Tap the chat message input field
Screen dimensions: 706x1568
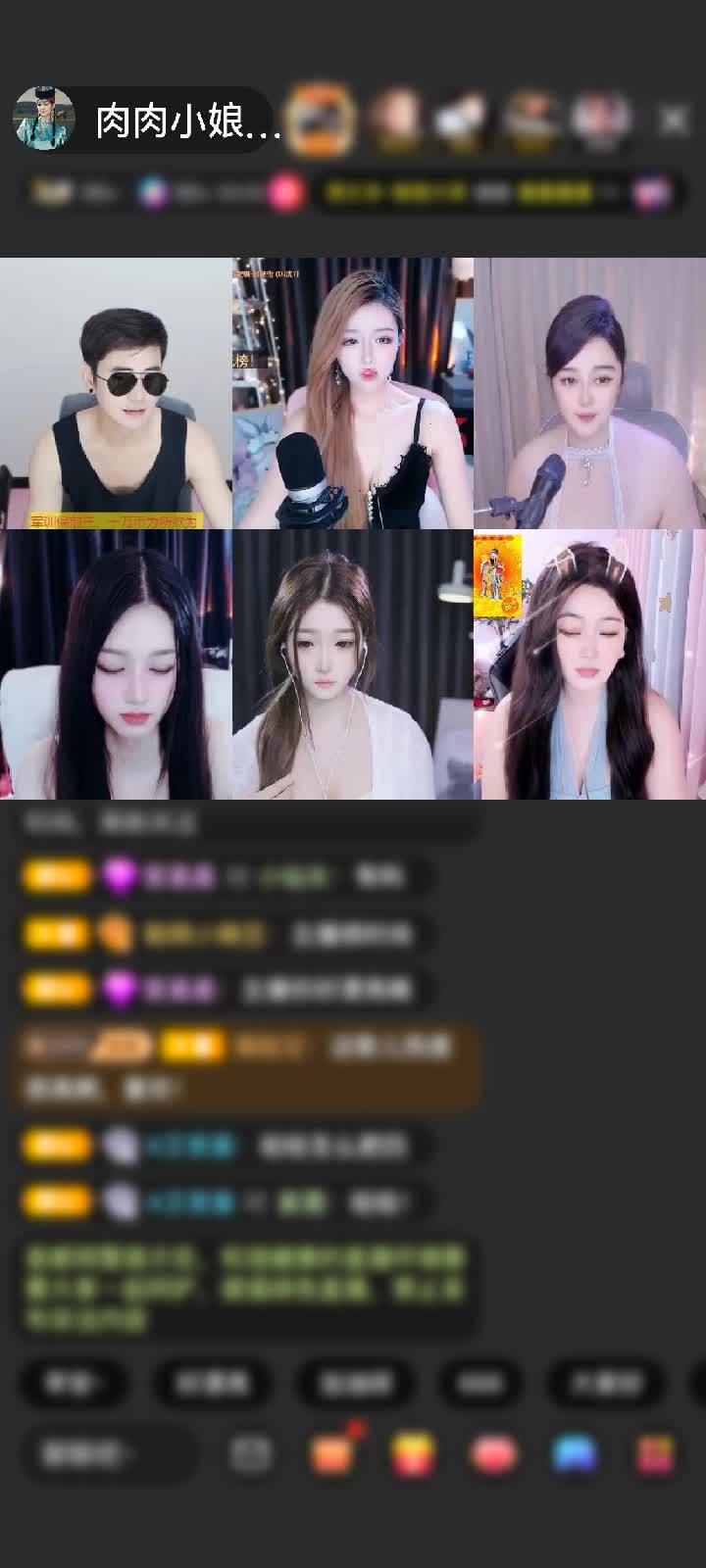point(103,1454)
